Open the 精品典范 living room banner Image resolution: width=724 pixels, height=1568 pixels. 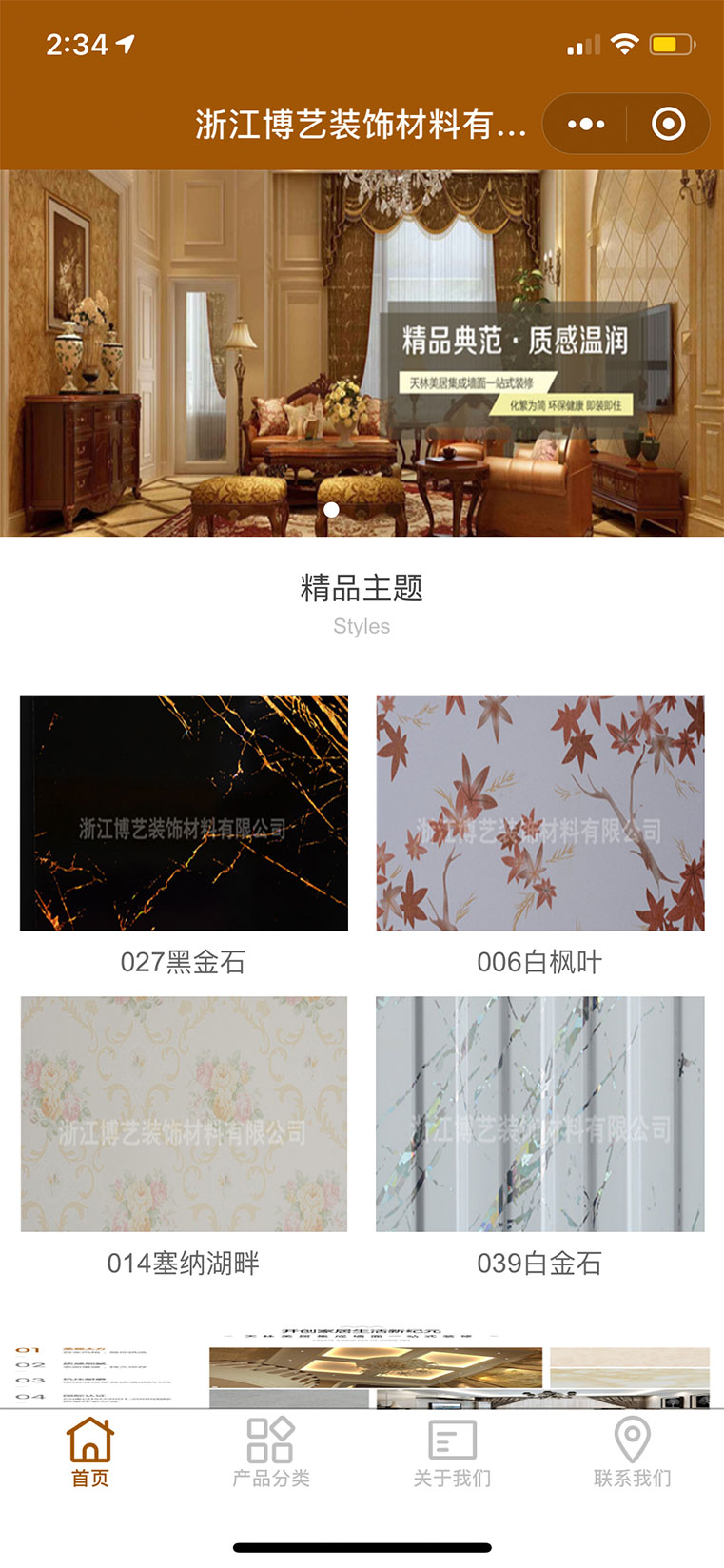(362, 353)
